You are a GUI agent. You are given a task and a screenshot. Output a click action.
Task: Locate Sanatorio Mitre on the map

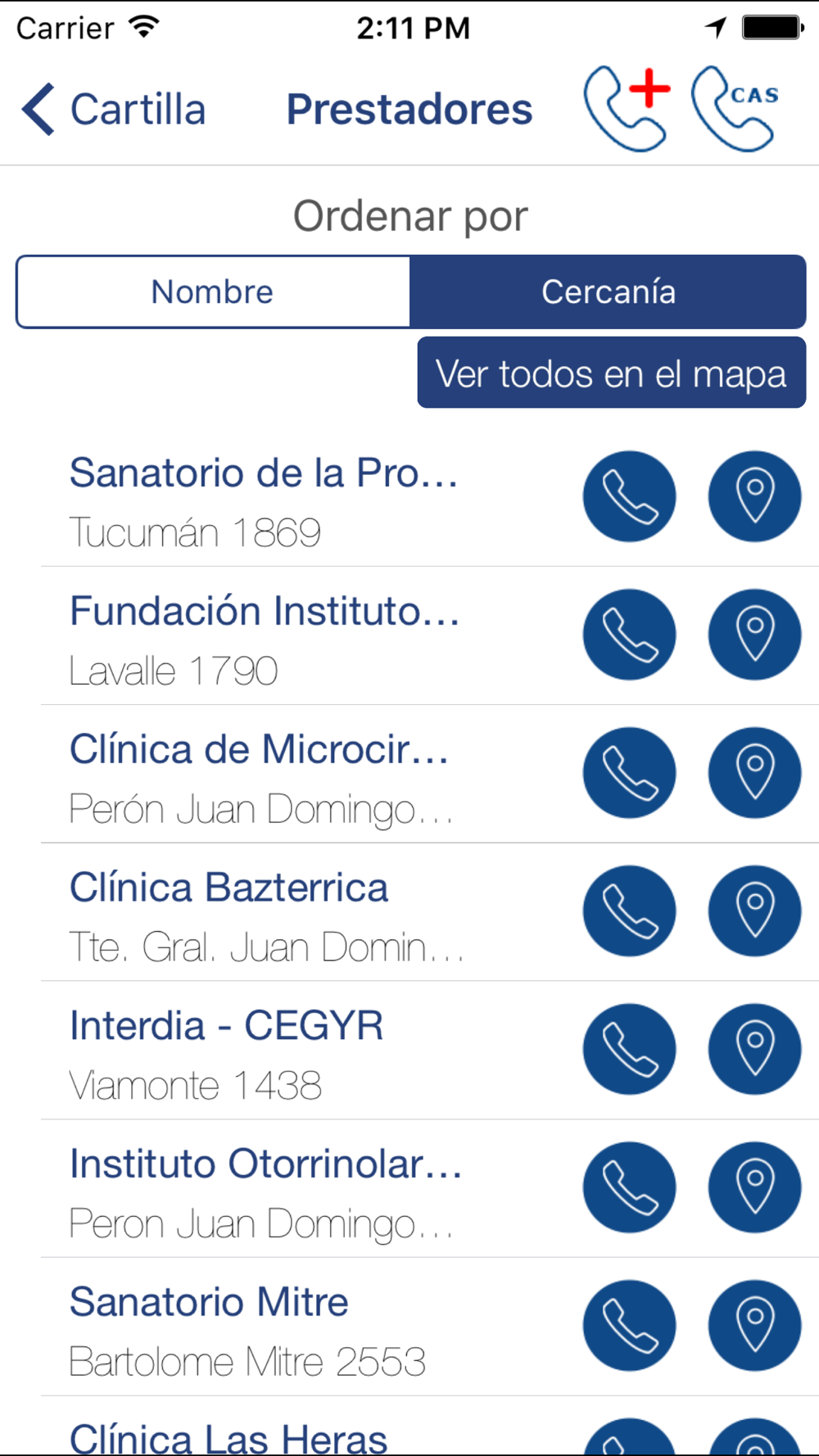[754, 1327]
